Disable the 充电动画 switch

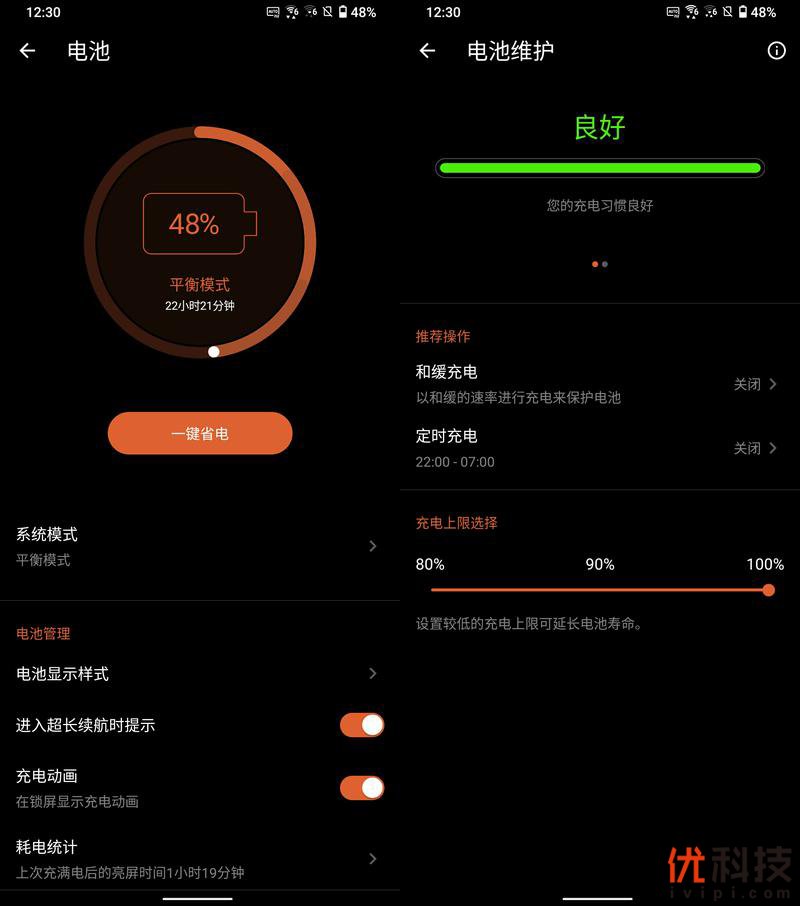(362, 788)
